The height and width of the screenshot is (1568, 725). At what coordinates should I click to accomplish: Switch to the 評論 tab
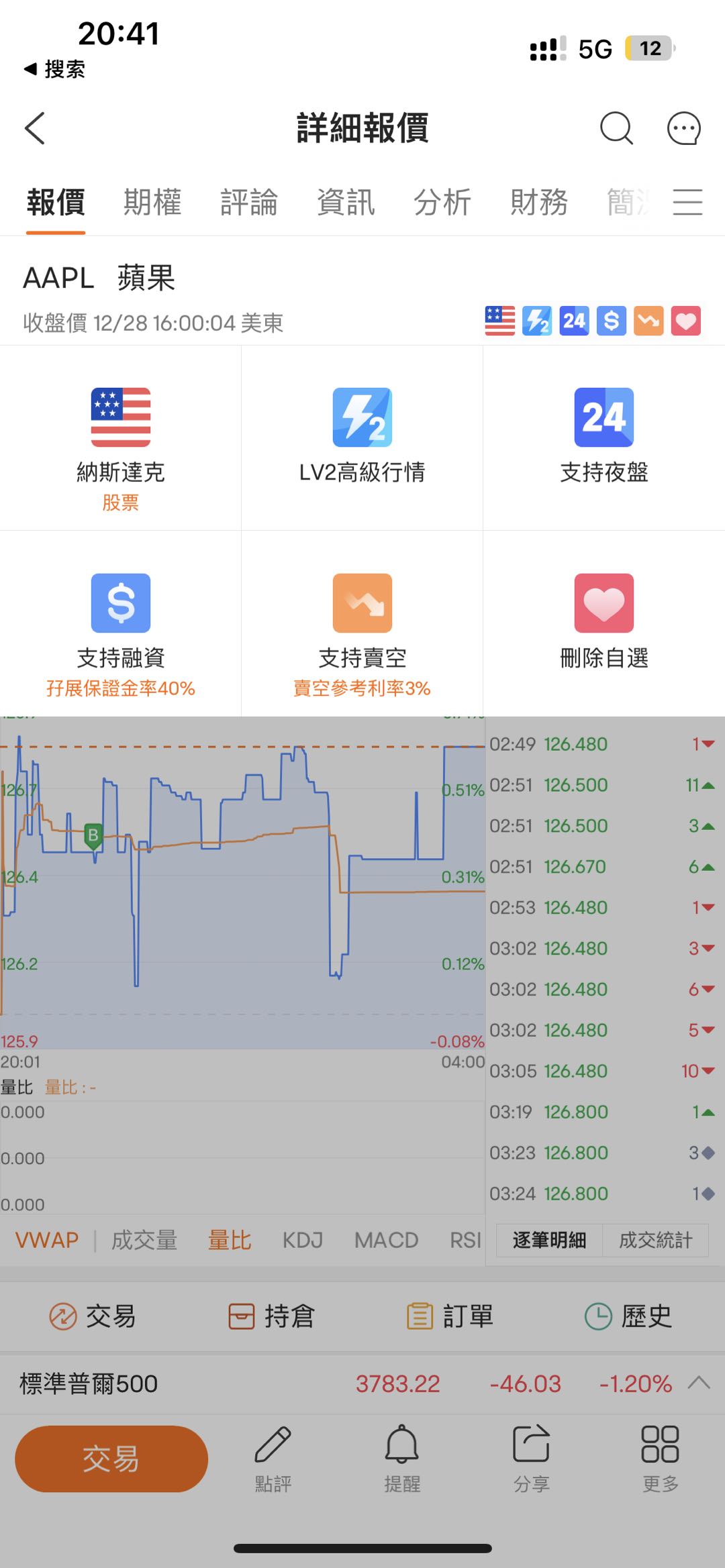pyautogui.click(x=249, y=202)
